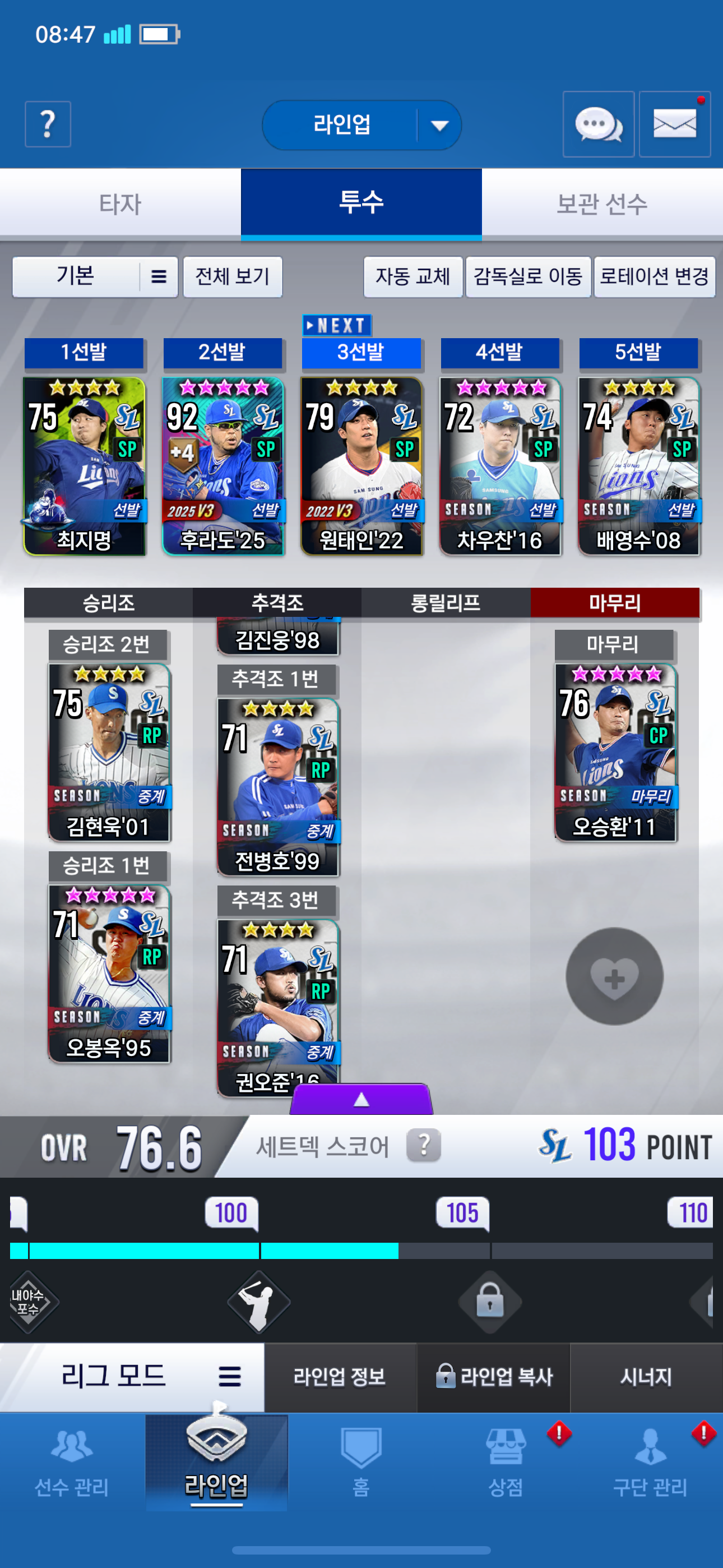Switch to the 타자 tab
Viewport: 723px width, 1568px height.
point(120,204)
